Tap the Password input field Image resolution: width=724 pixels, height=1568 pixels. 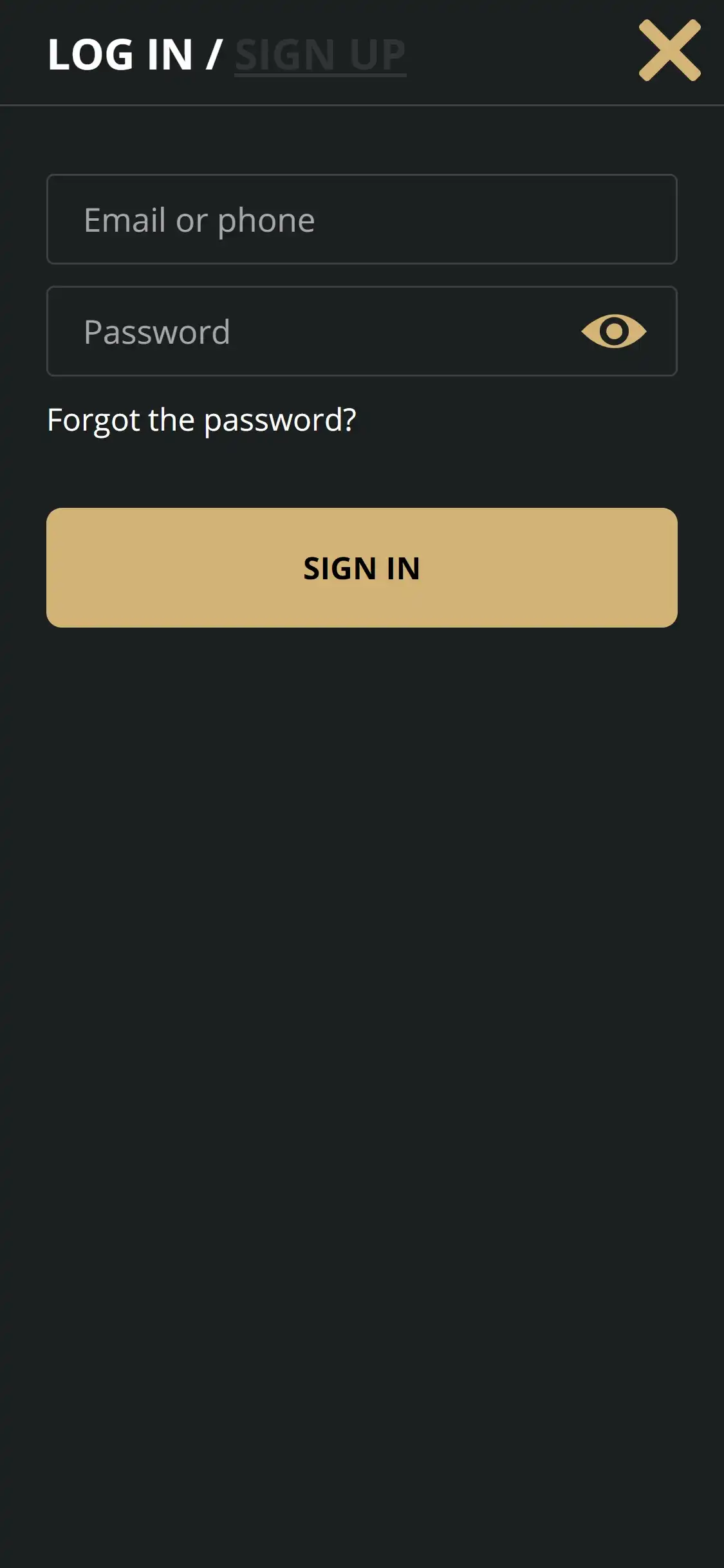coord(309,331)
